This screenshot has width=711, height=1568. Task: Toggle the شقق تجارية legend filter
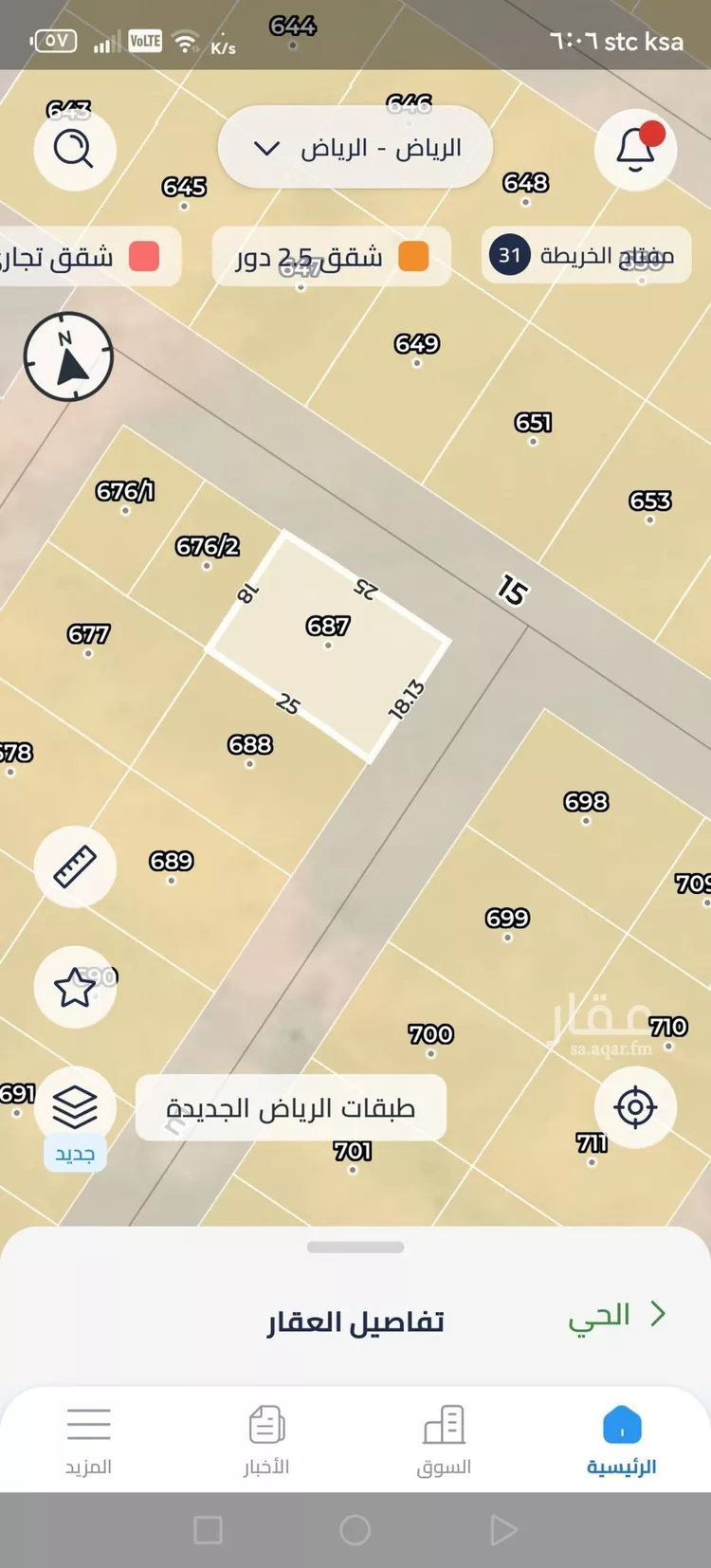point(85,256)
